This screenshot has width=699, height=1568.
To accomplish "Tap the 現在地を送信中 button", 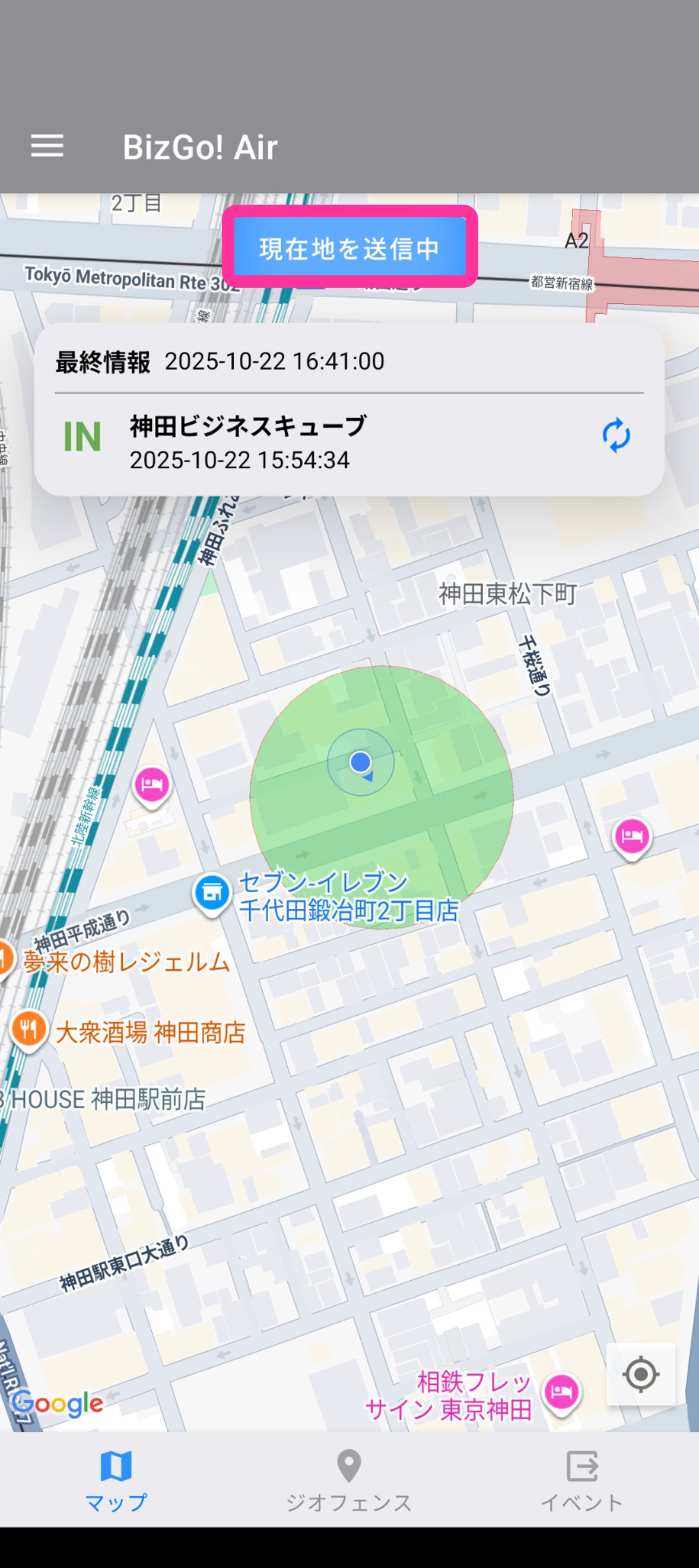I will tap(349, 247).
